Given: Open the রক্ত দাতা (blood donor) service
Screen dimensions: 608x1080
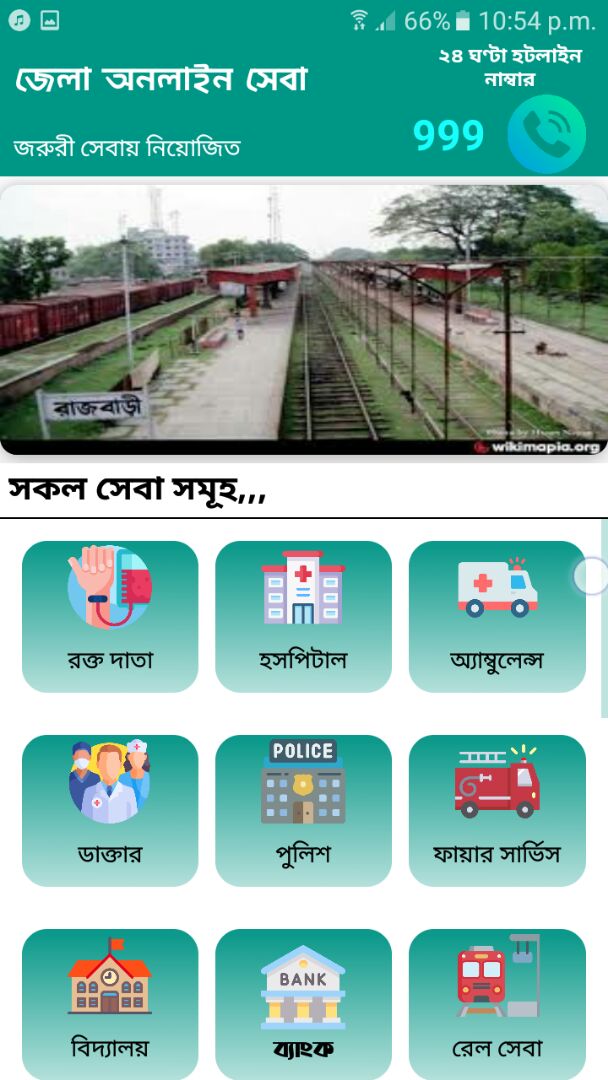Looking at the screenshot, I should [110, 616].
